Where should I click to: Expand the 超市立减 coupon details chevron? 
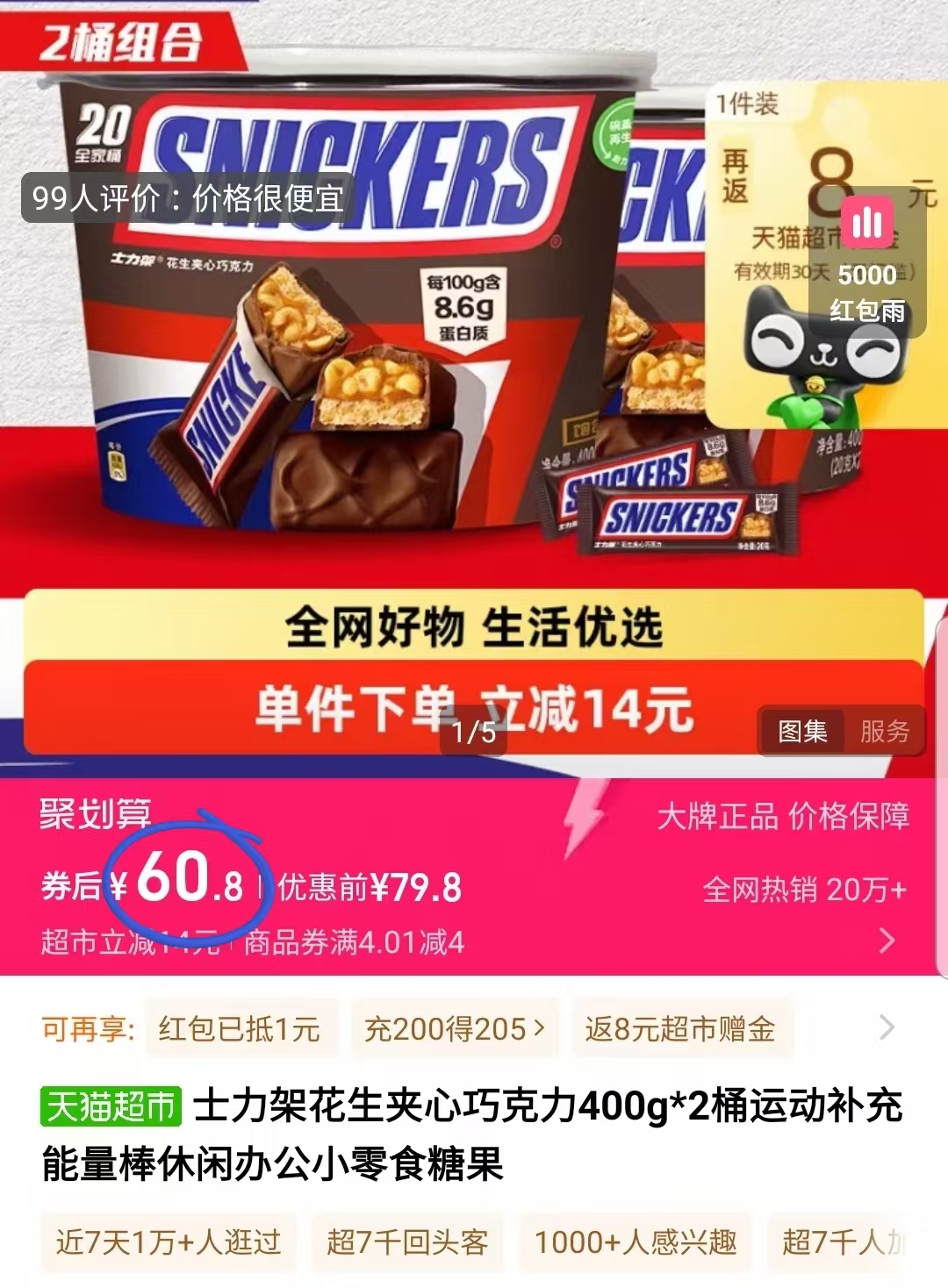(887, 941)
